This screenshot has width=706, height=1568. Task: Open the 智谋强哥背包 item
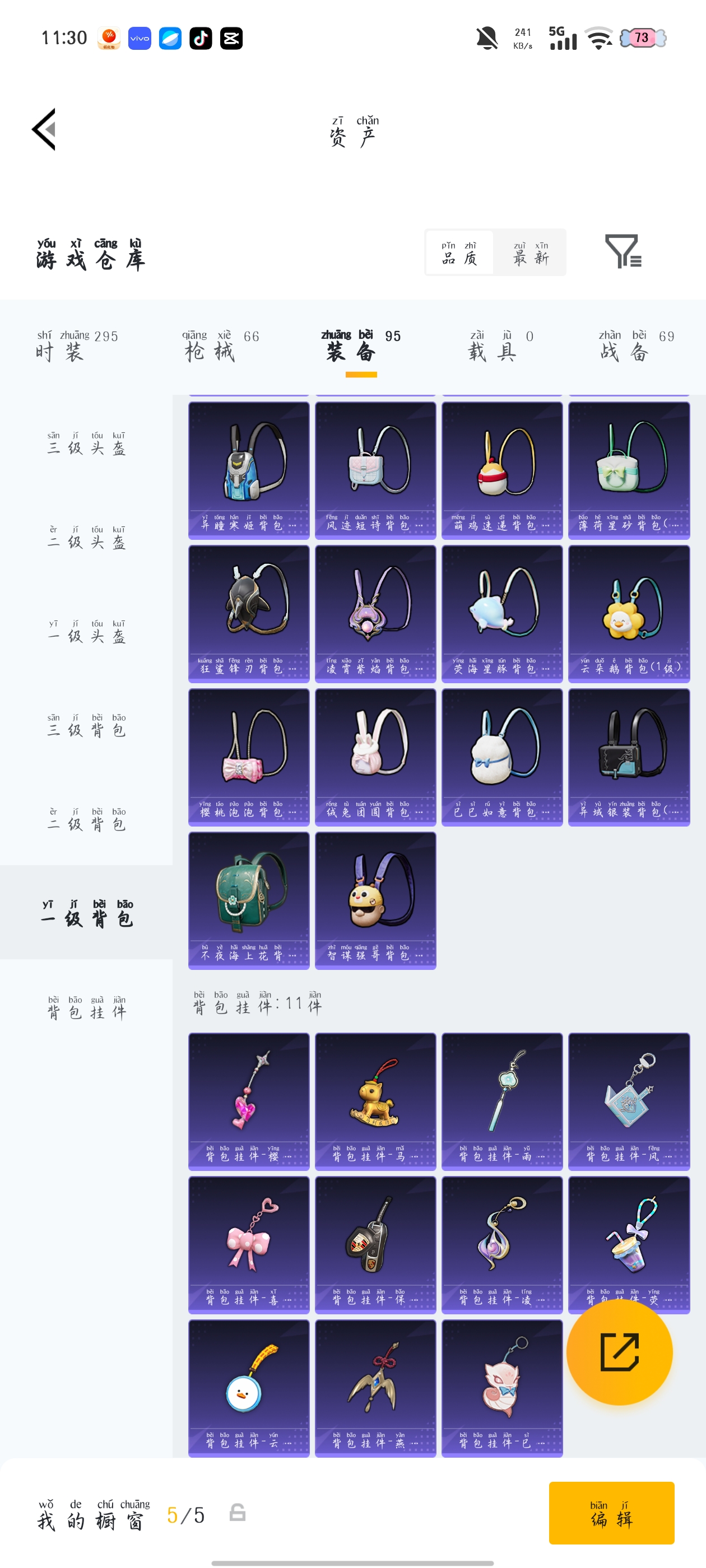tap(375, 901)
